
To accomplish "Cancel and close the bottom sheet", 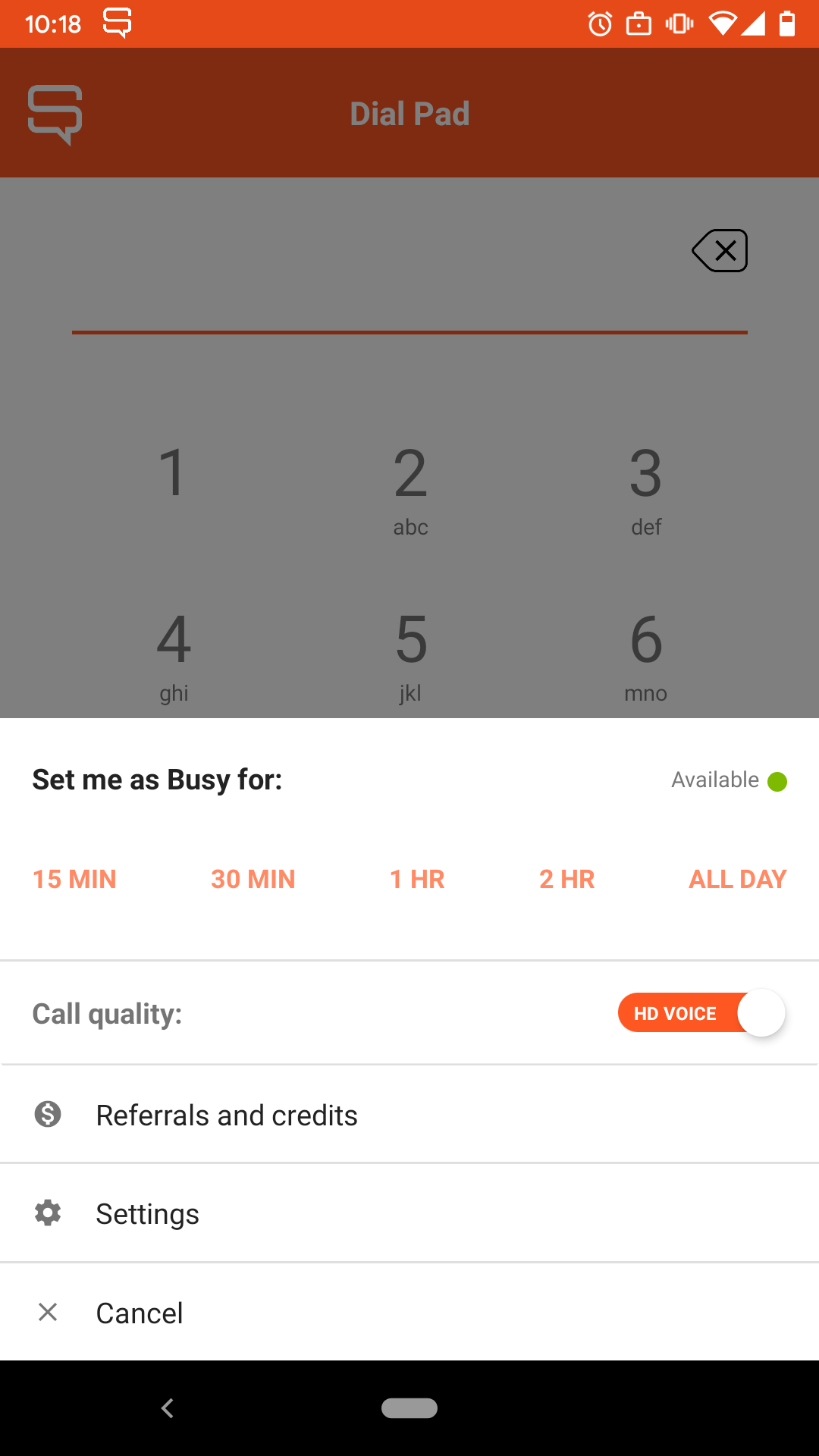I will (139, 1313).
